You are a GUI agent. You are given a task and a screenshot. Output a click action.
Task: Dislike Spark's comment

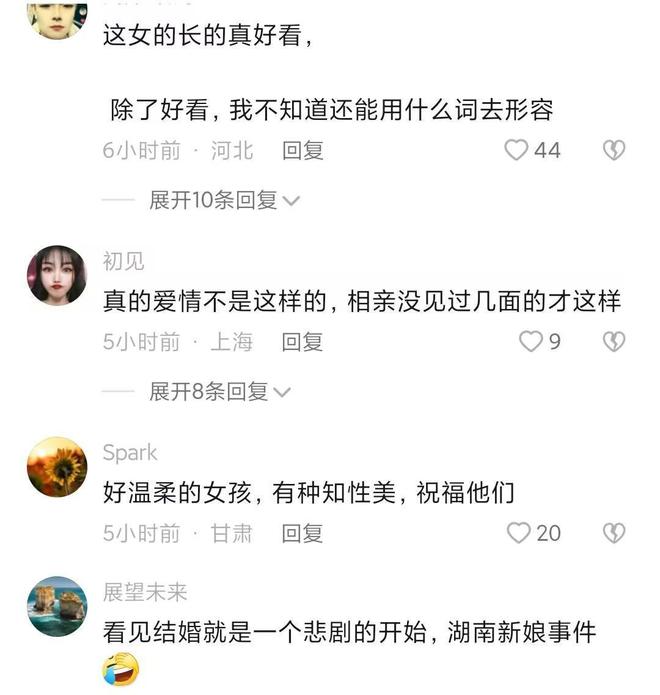tap(613, 533)
